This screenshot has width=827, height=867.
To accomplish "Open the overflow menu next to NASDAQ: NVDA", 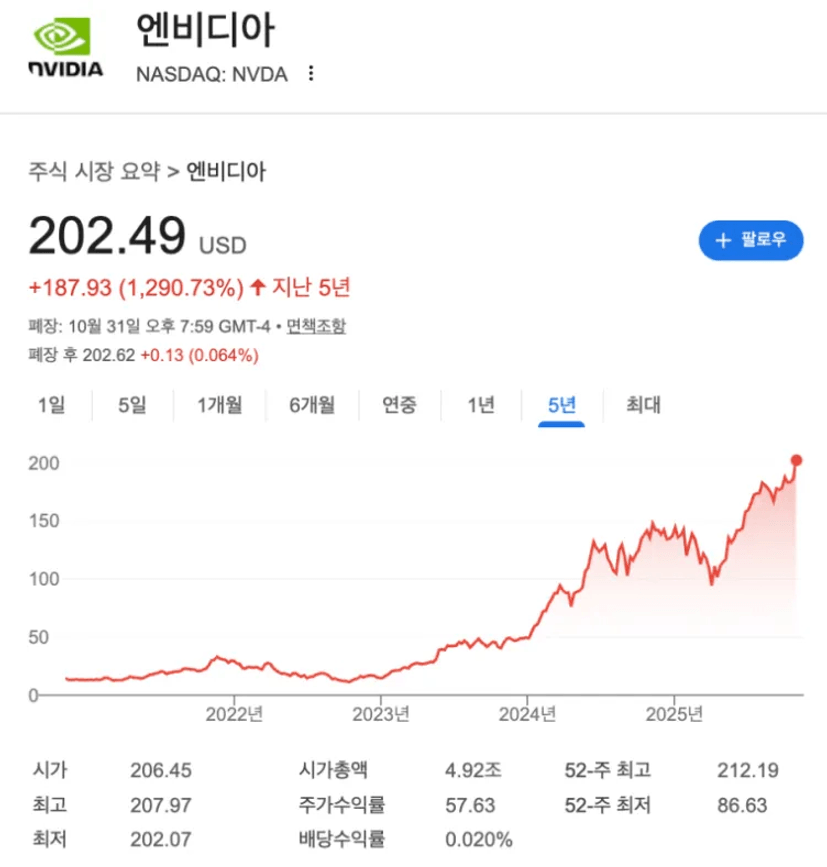I will (311, 74).
